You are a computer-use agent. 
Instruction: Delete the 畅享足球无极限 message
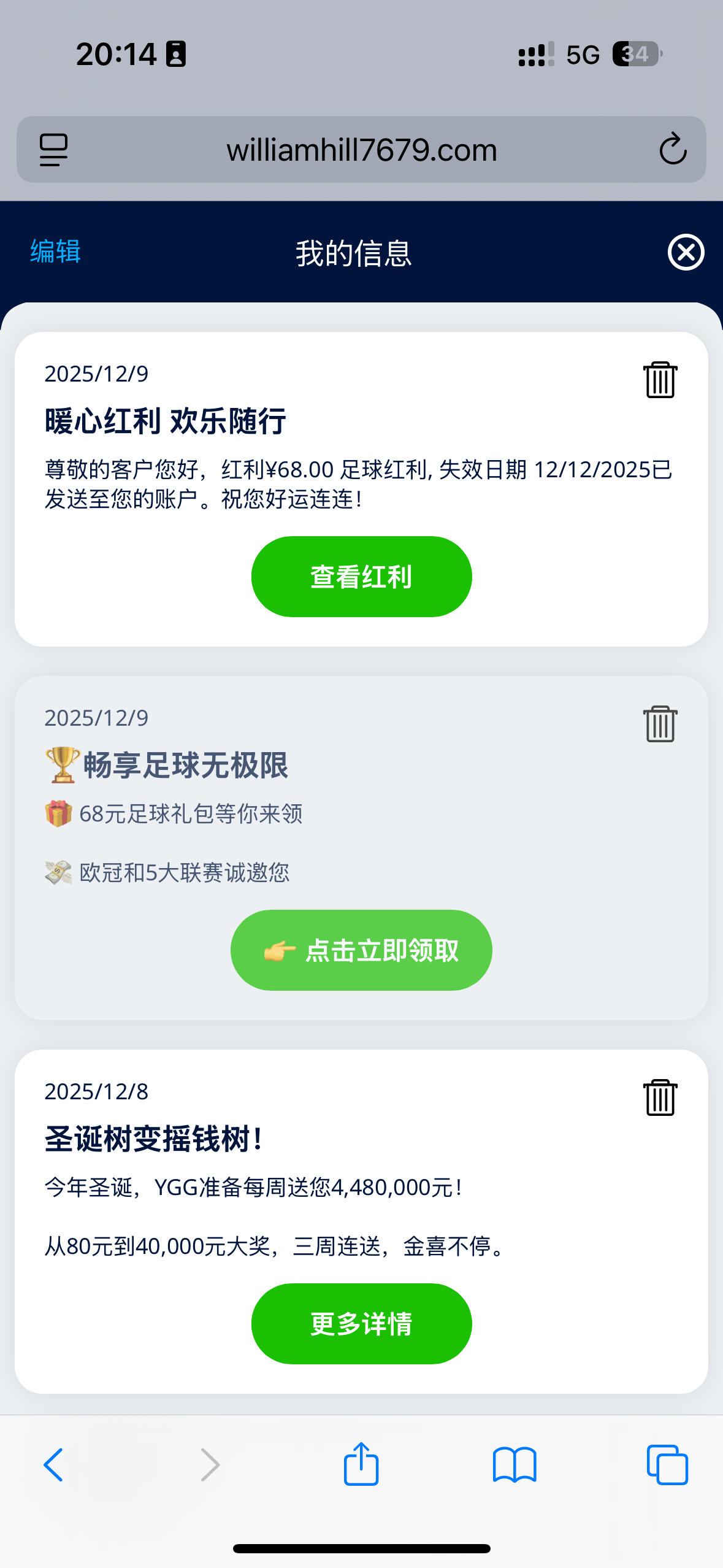(660, 724)
